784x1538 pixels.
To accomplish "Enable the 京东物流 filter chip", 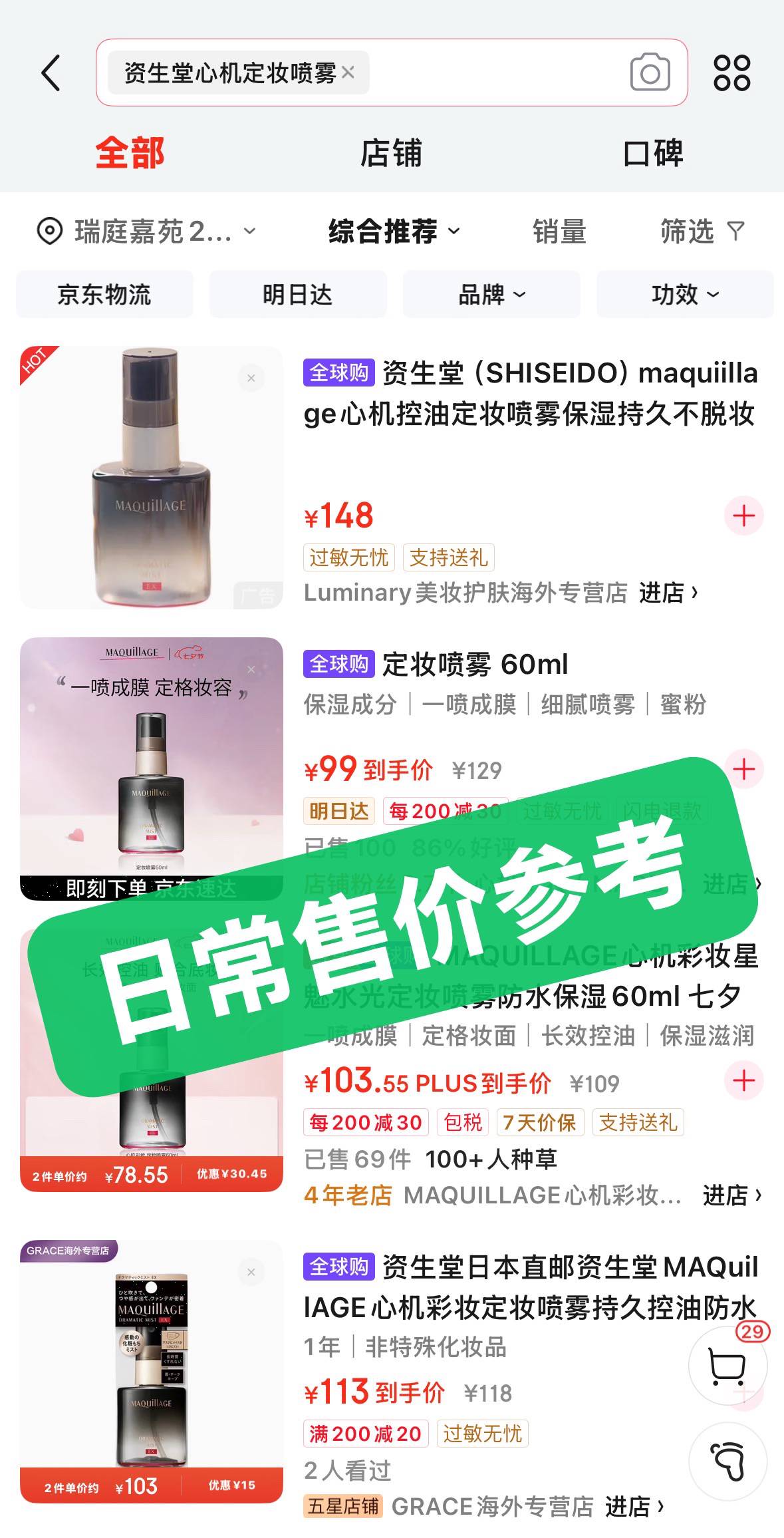I will [105, 295].
